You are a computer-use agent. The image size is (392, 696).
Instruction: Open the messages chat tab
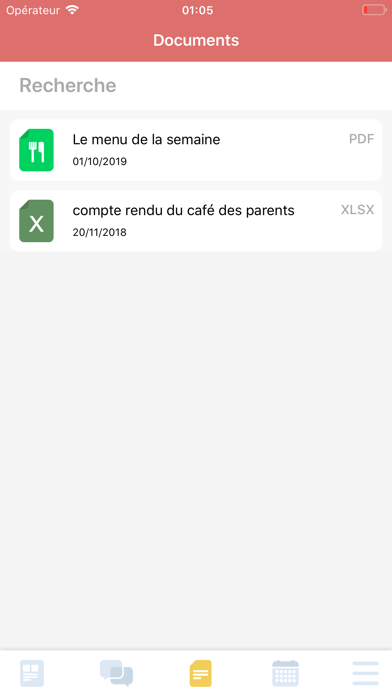[116, 673]
